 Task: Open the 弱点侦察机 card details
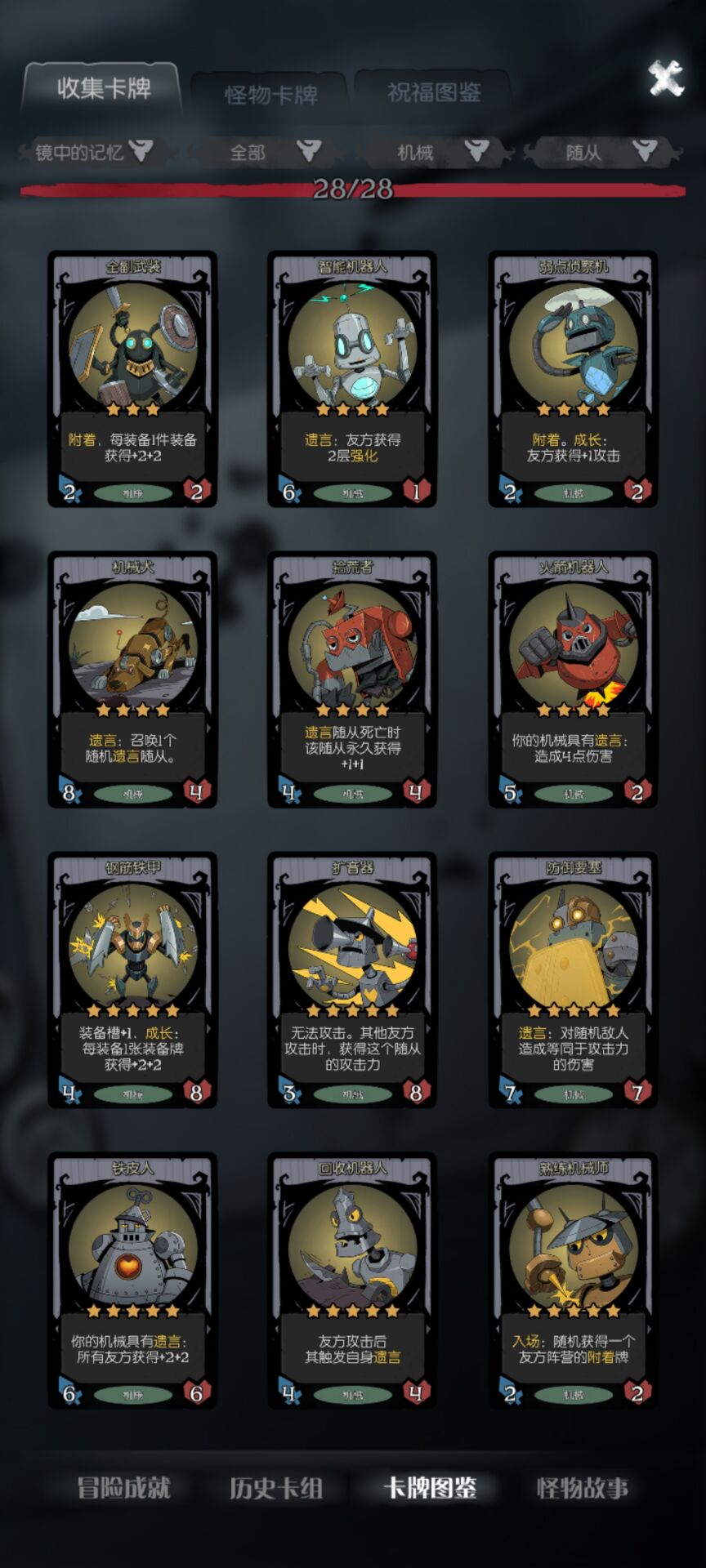click(573, 379)
